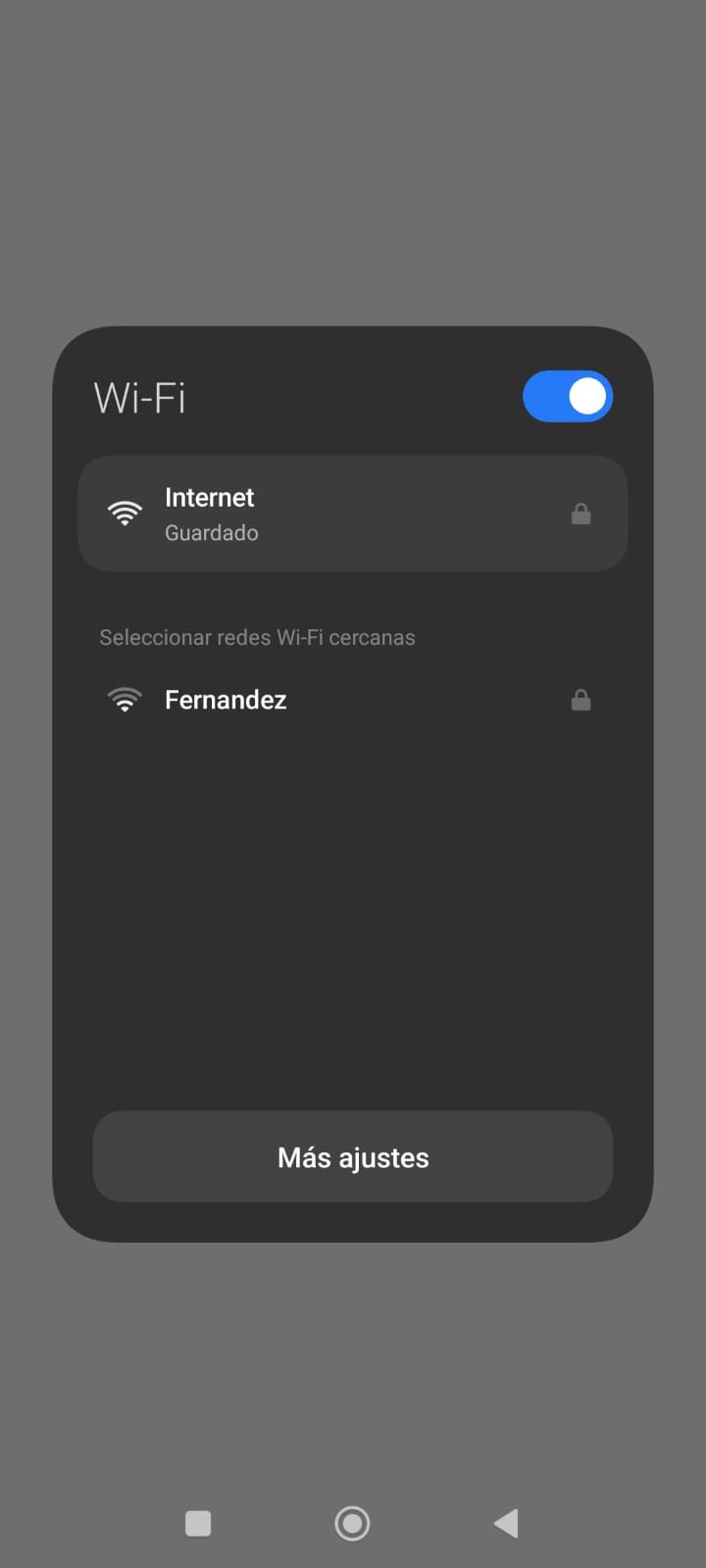This screenshot has width=706, height=1568.
Task: Select the Fernandez Wi-Fi network
Action: pos(352,700)
